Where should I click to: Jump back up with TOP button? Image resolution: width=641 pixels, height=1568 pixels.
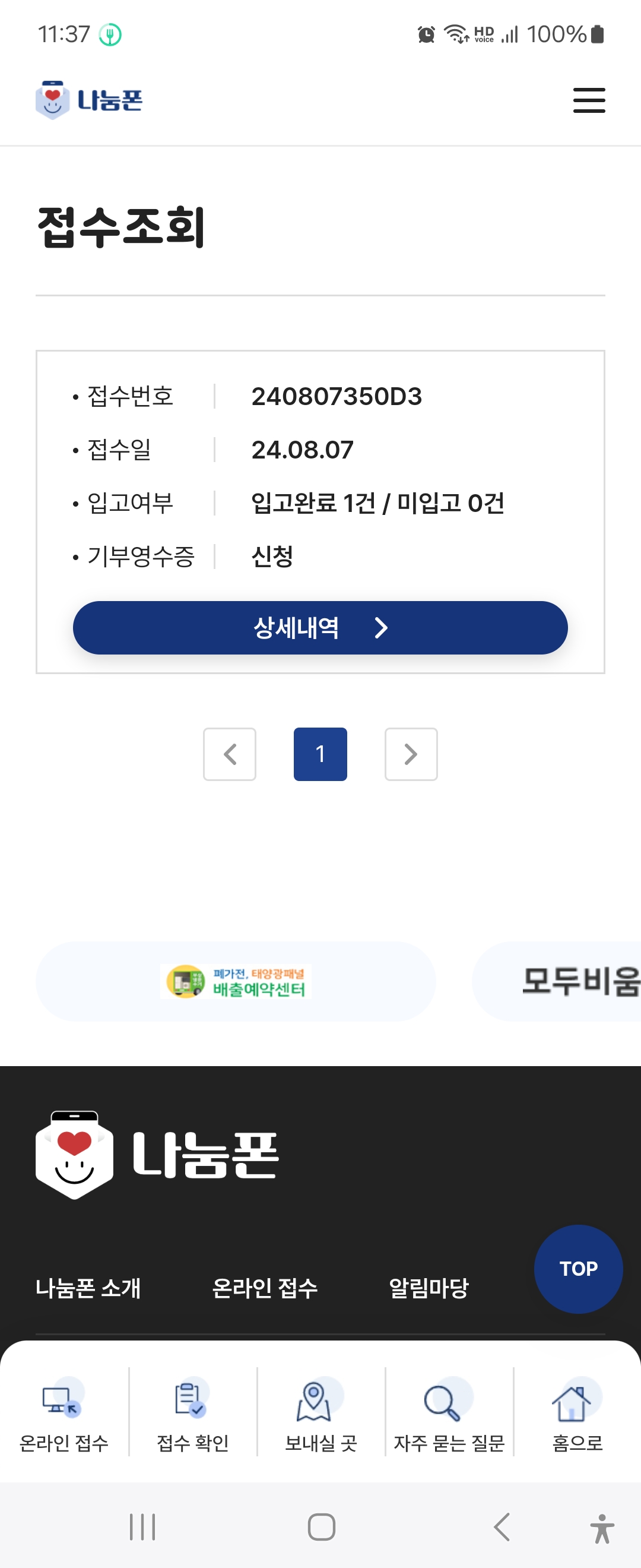click(577, 1269)
